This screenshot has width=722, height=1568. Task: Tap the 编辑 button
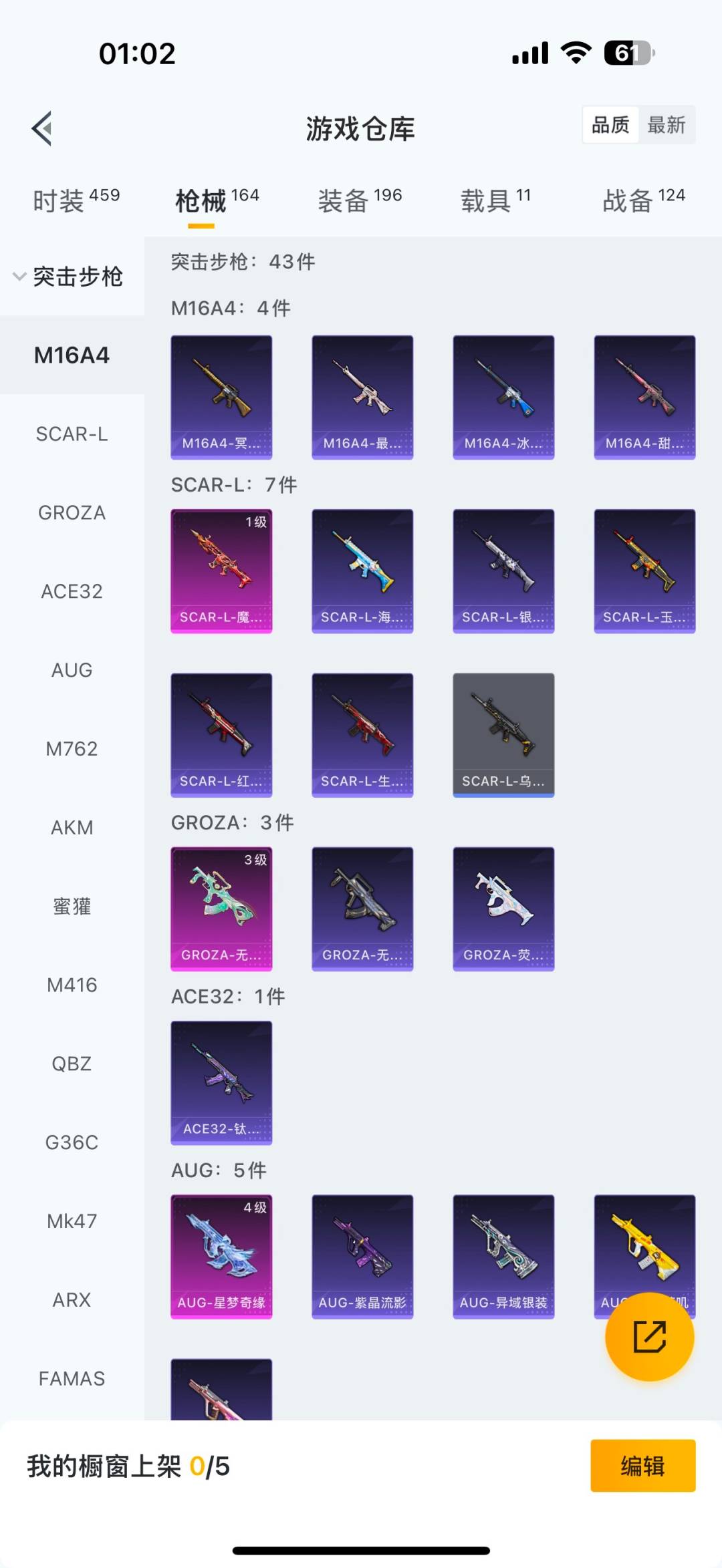[x=642, y=1466]
